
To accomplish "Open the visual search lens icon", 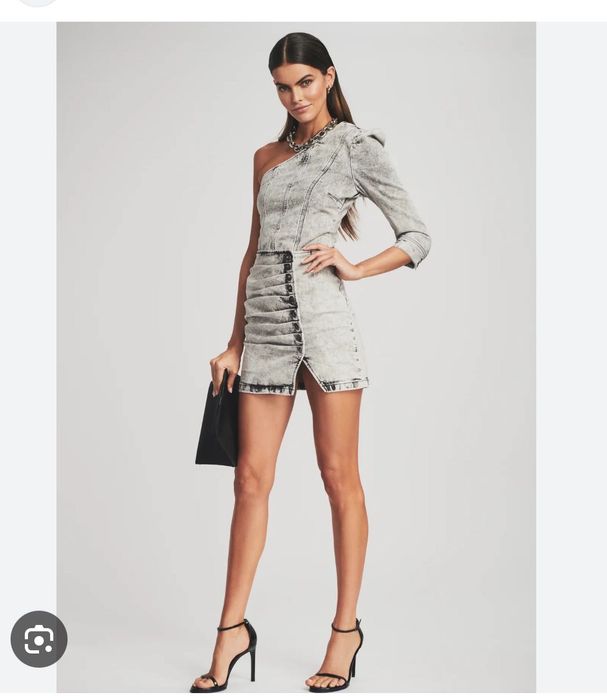I will (x=38, y=639).
